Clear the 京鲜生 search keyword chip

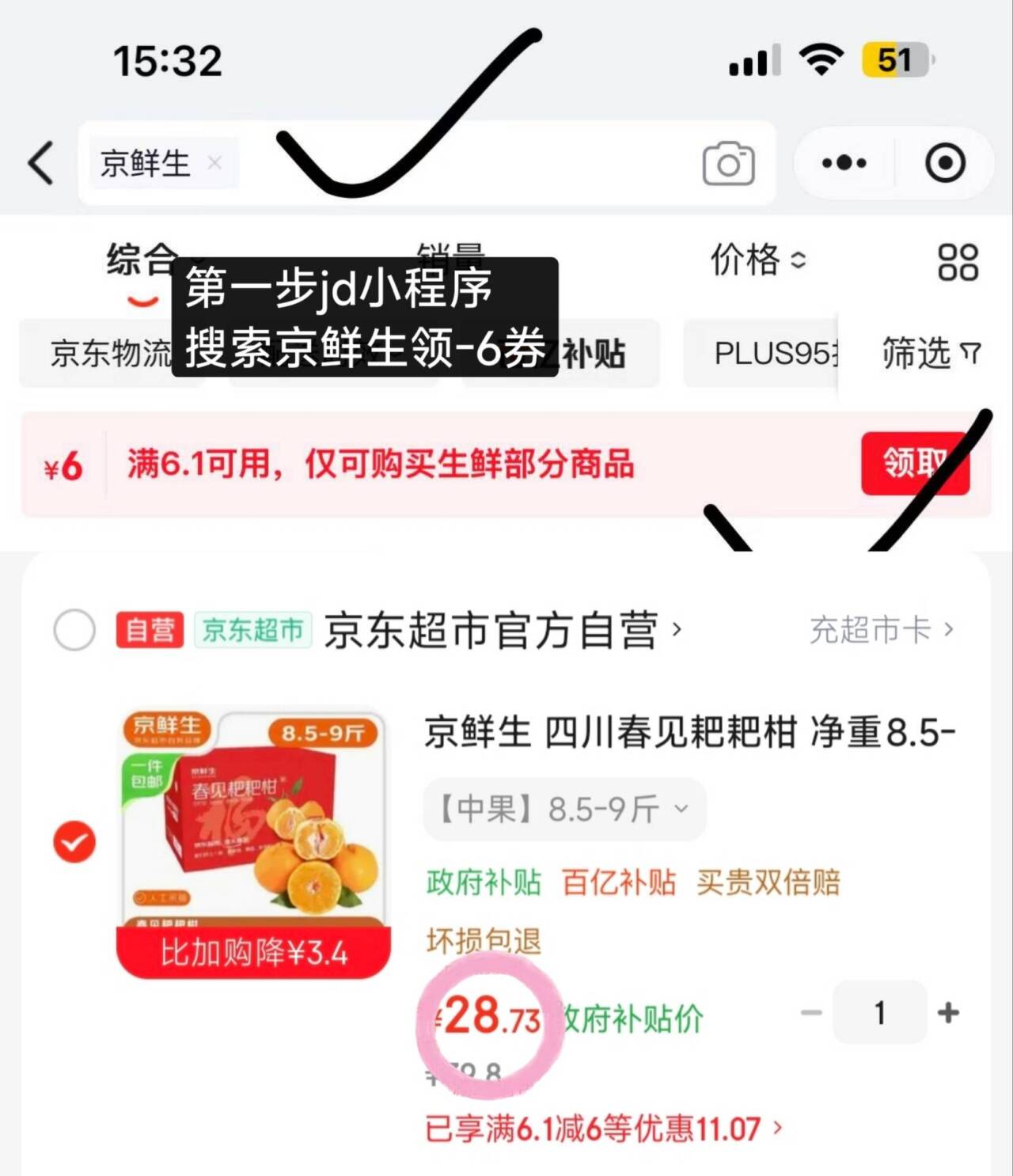point(214,162)
